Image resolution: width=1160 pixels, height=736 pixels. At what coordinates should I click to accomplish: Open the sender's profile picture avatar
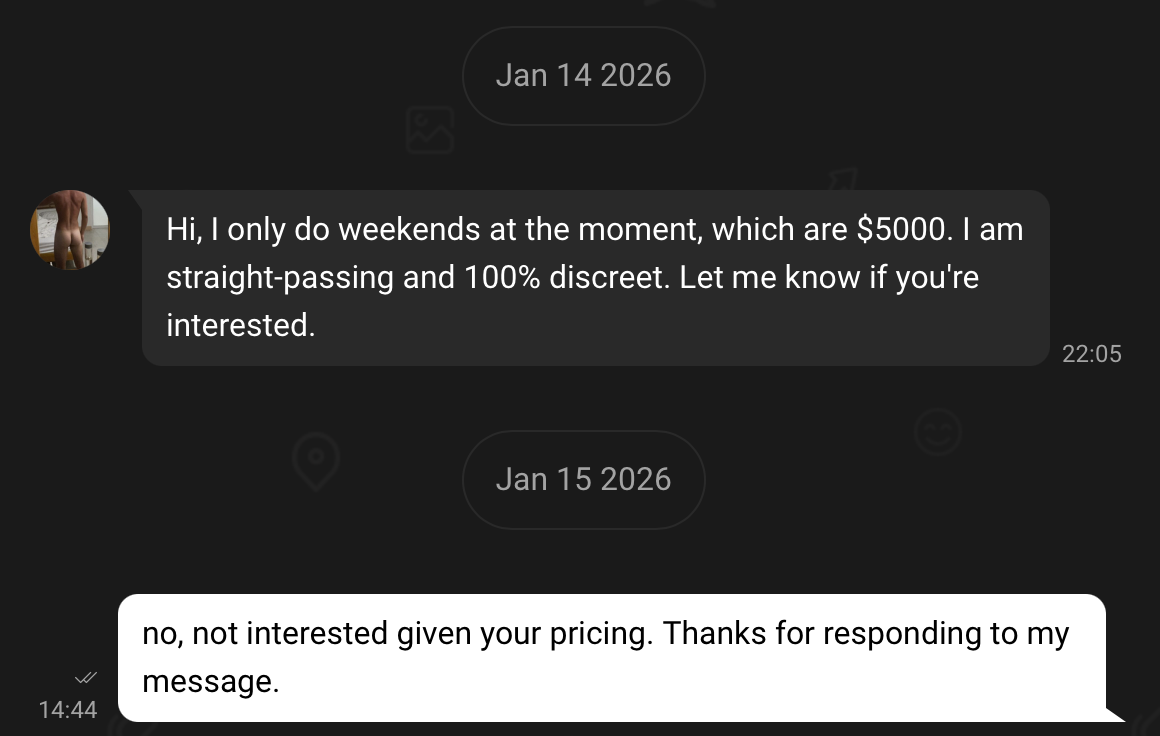click(69, 230)
